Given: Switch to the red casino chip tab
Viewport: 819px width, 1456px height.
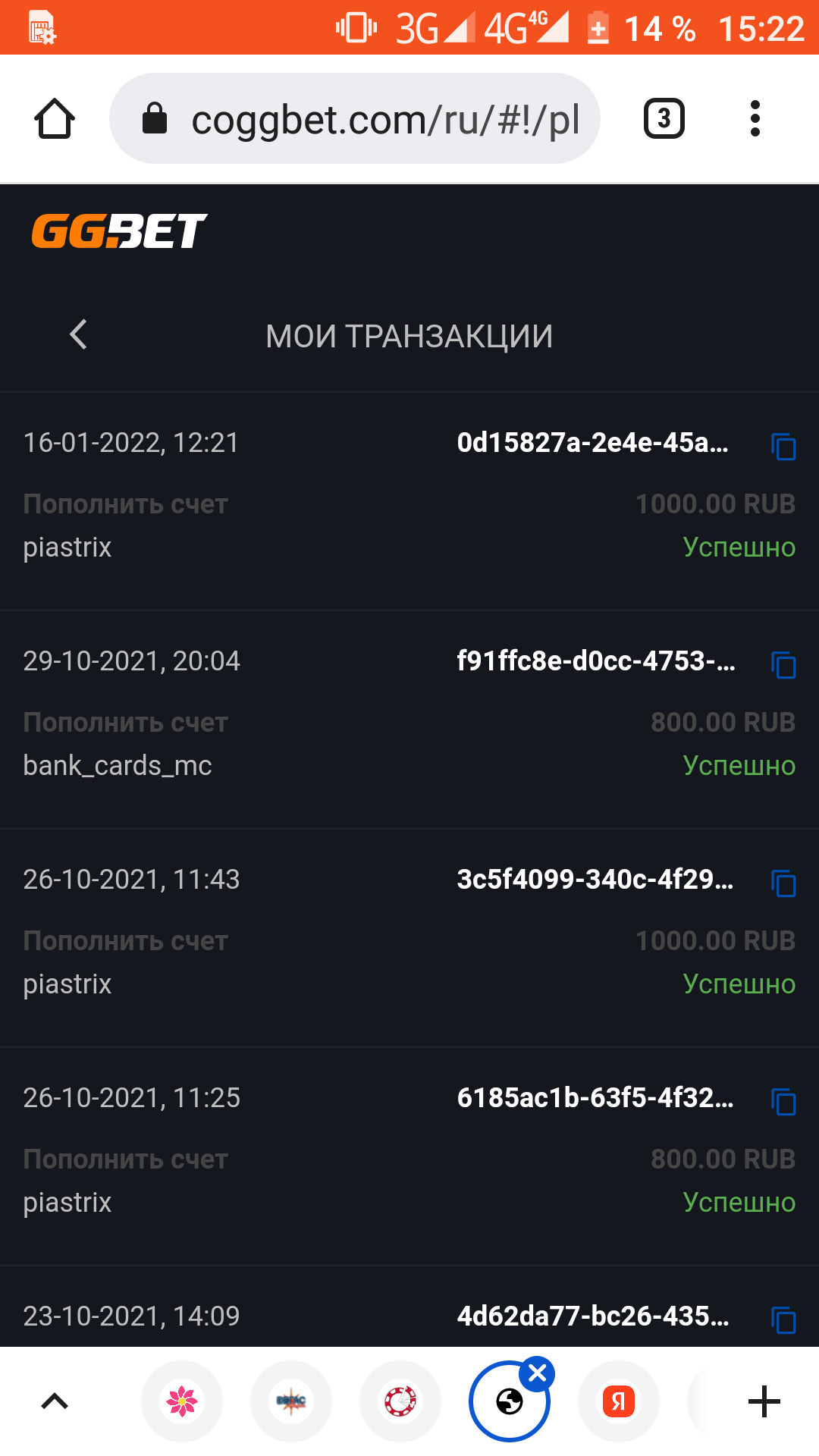Looking at the screenshot, I should (x=400, y=1401).
